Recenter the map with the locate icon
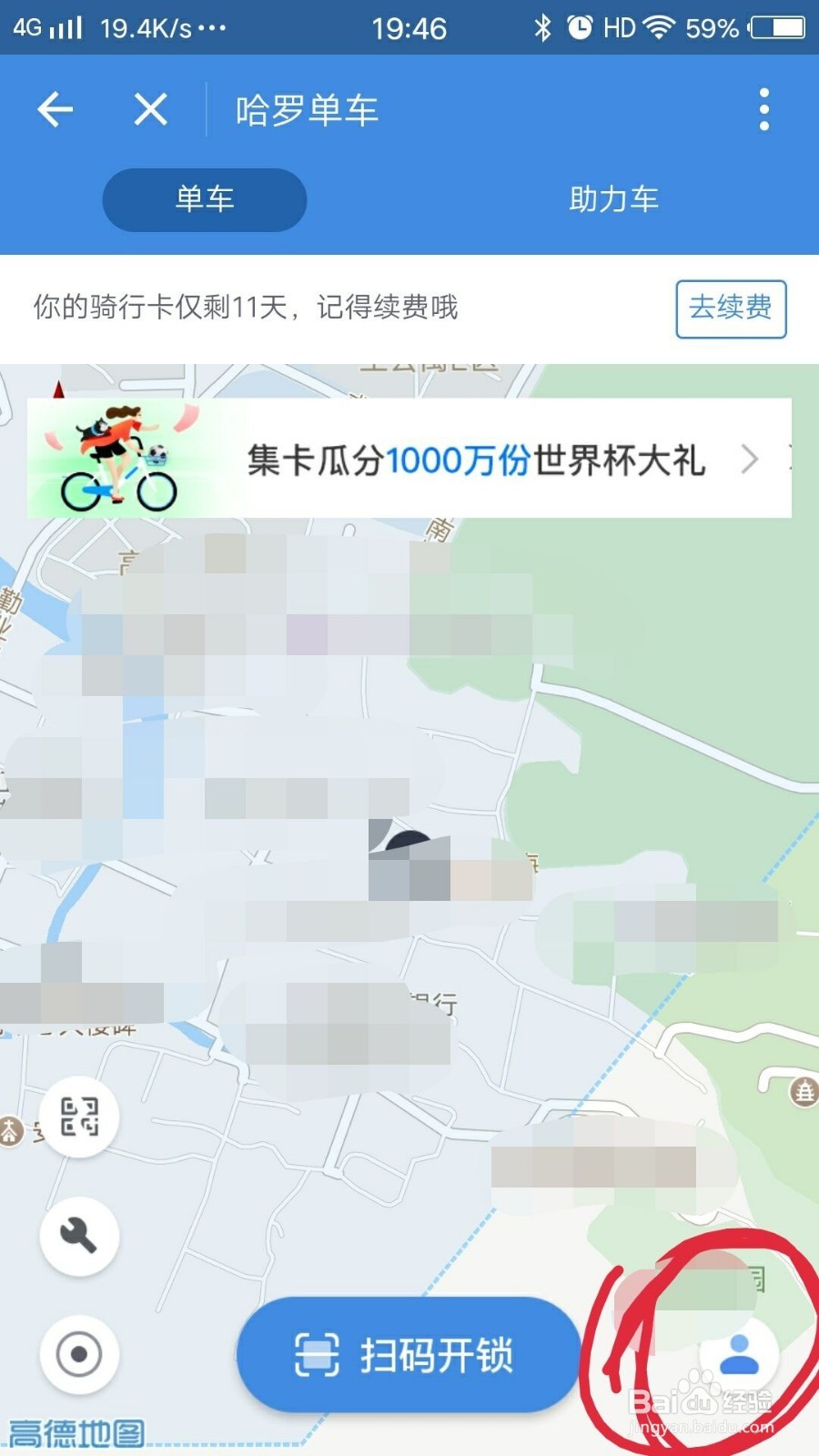819x1456 pixels. 78,1356
